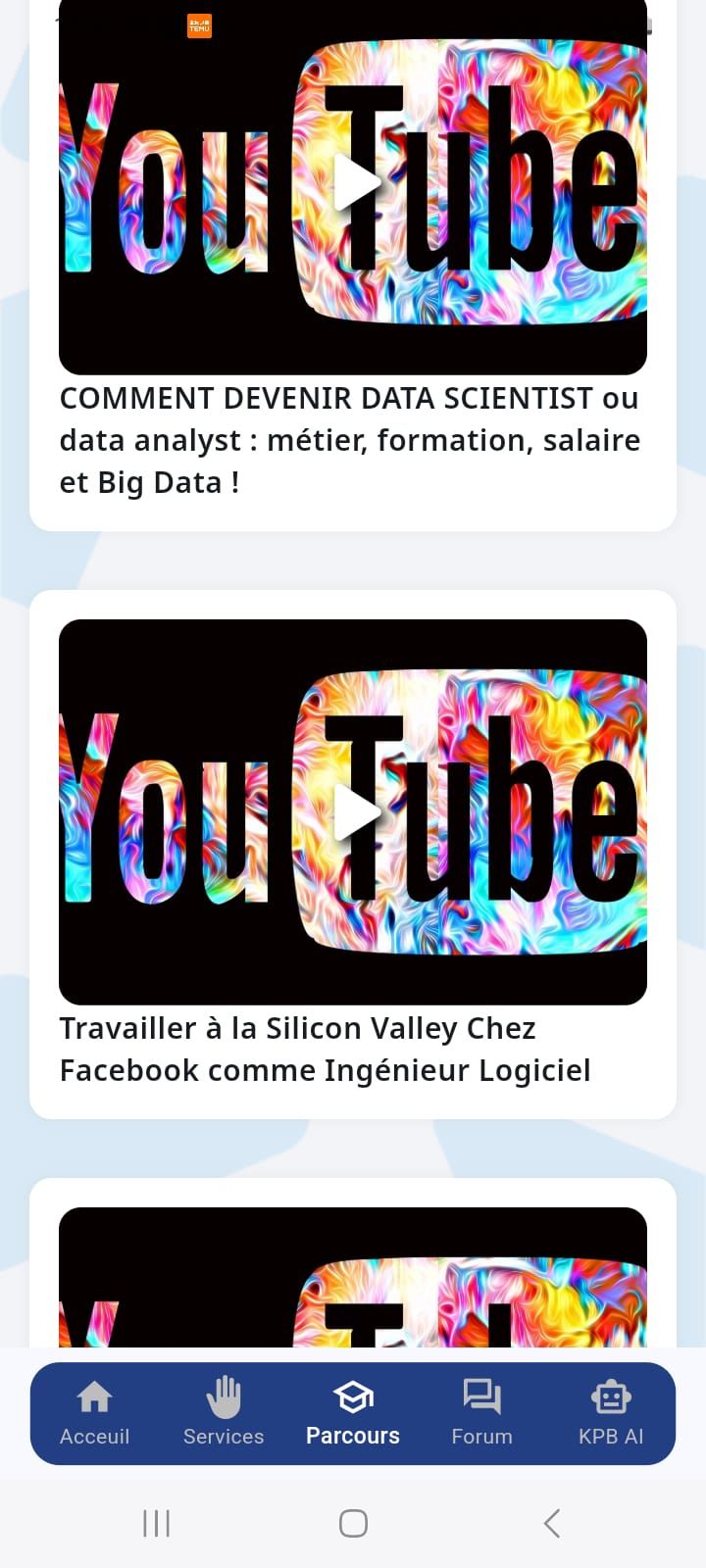The width and height of the screenshot is (706, 1568).
Task: Select the Parcours tab
Action: 353,1413
